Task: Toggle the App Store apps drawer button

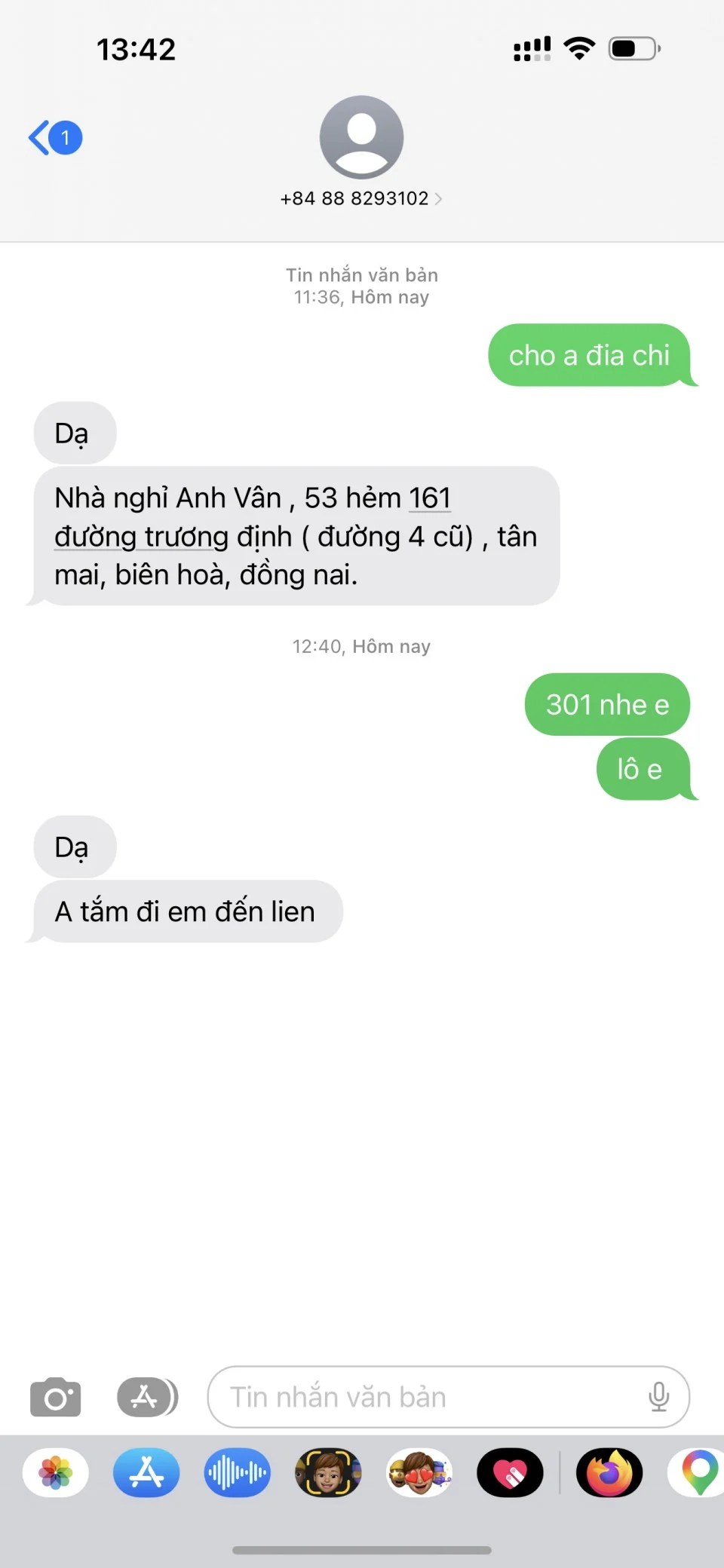Action: coord(147,1398)
